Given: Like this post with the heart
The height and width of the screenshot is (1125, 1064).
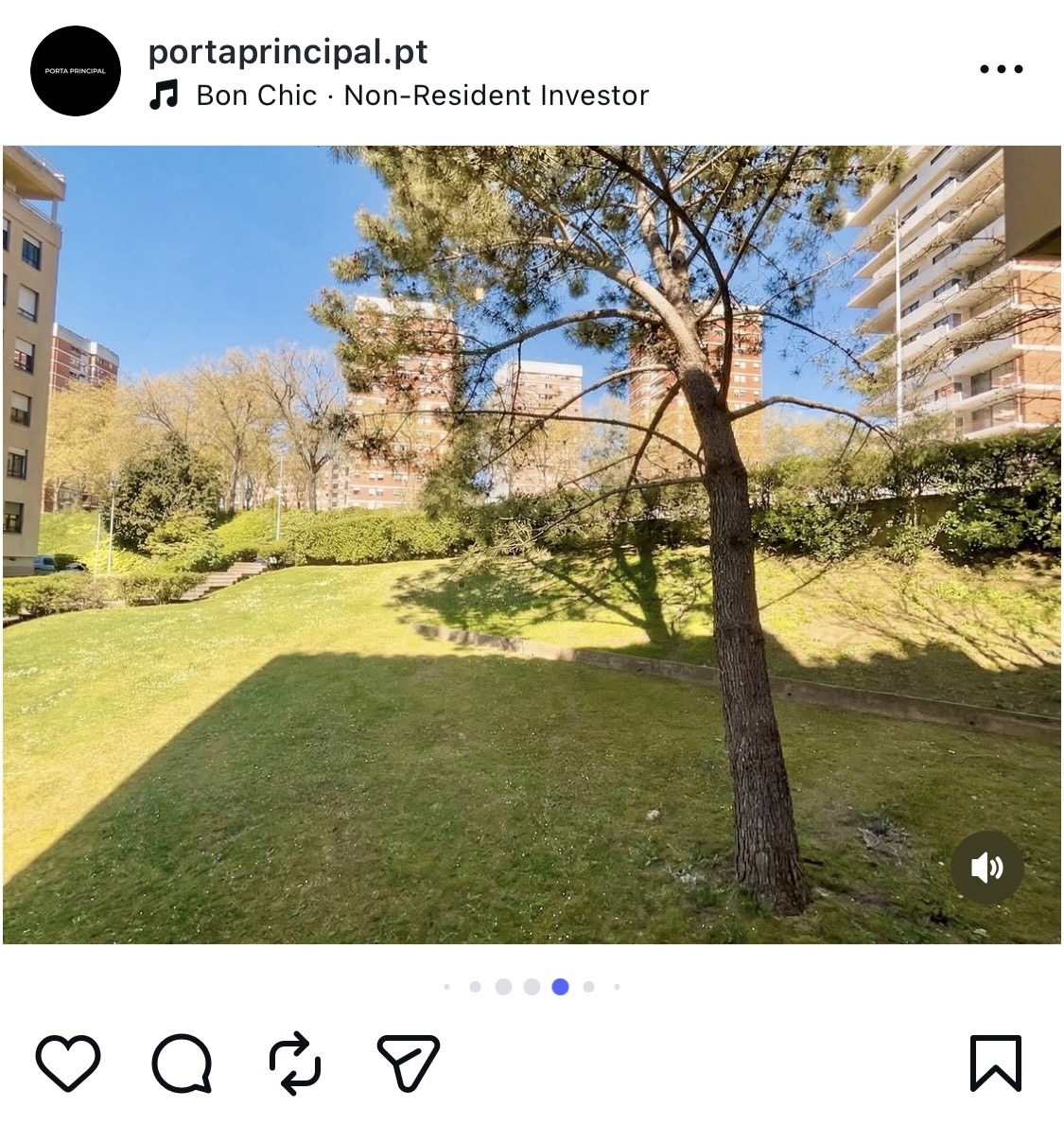Looking at the screenshot, I should (68, 1063).
